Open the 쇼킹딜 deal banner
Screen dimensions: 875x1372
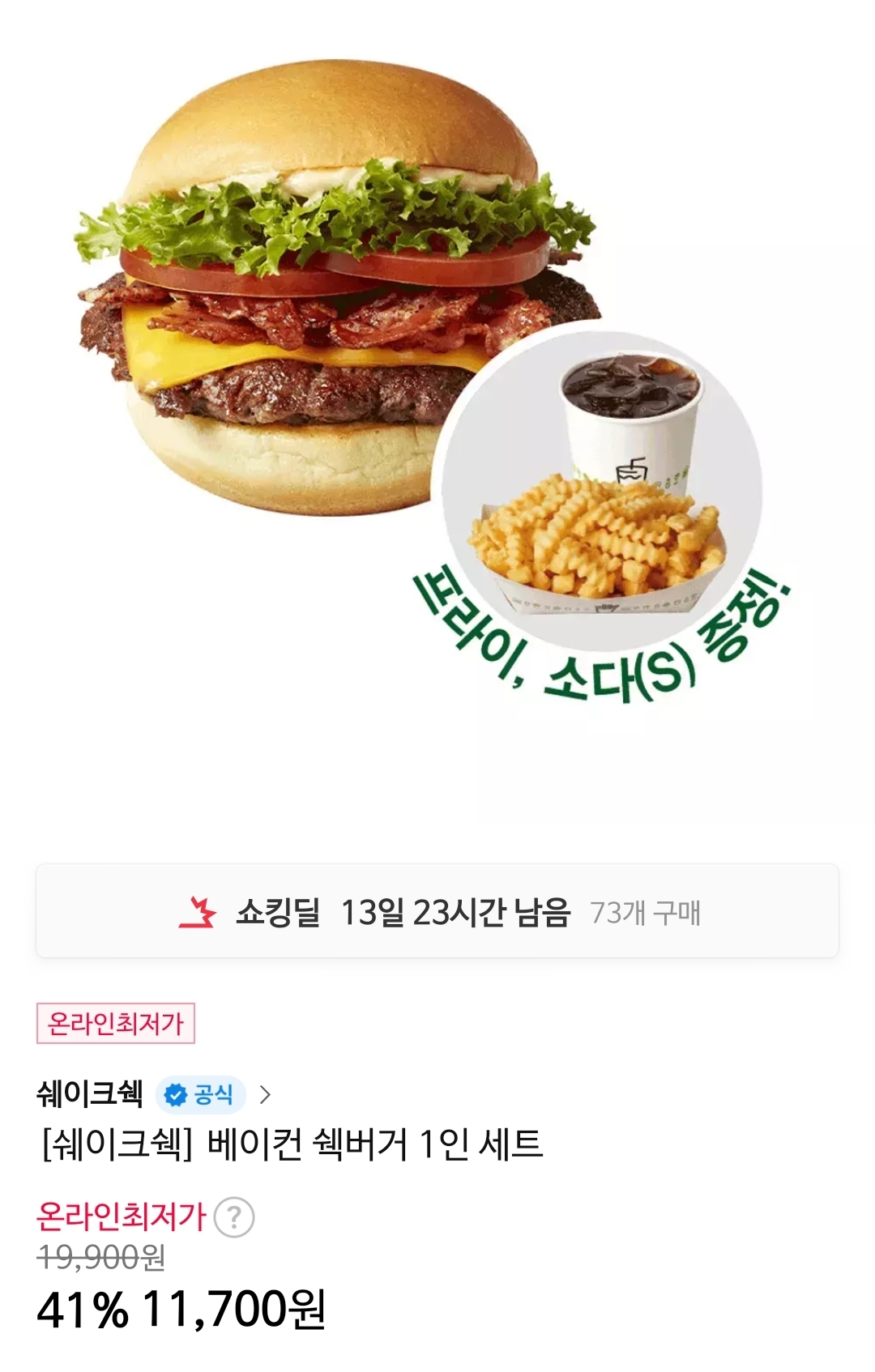[437, 912]
